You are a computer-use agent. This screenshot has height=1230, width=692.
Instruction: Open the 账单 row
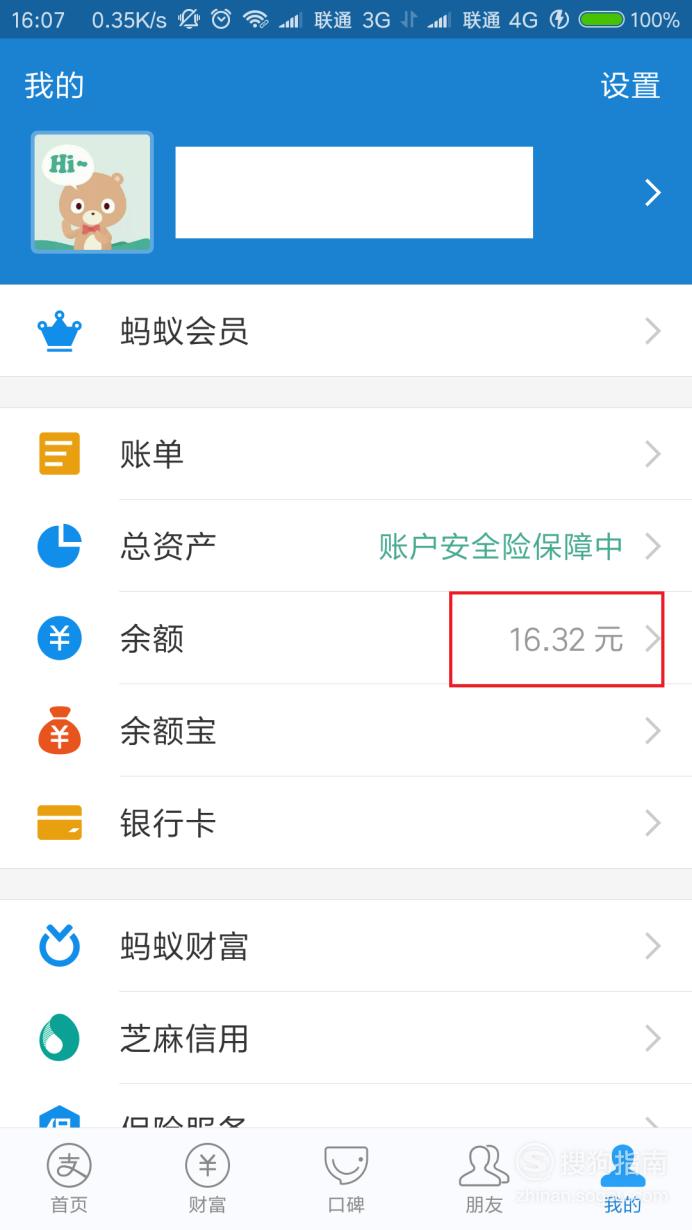(346, 454)
